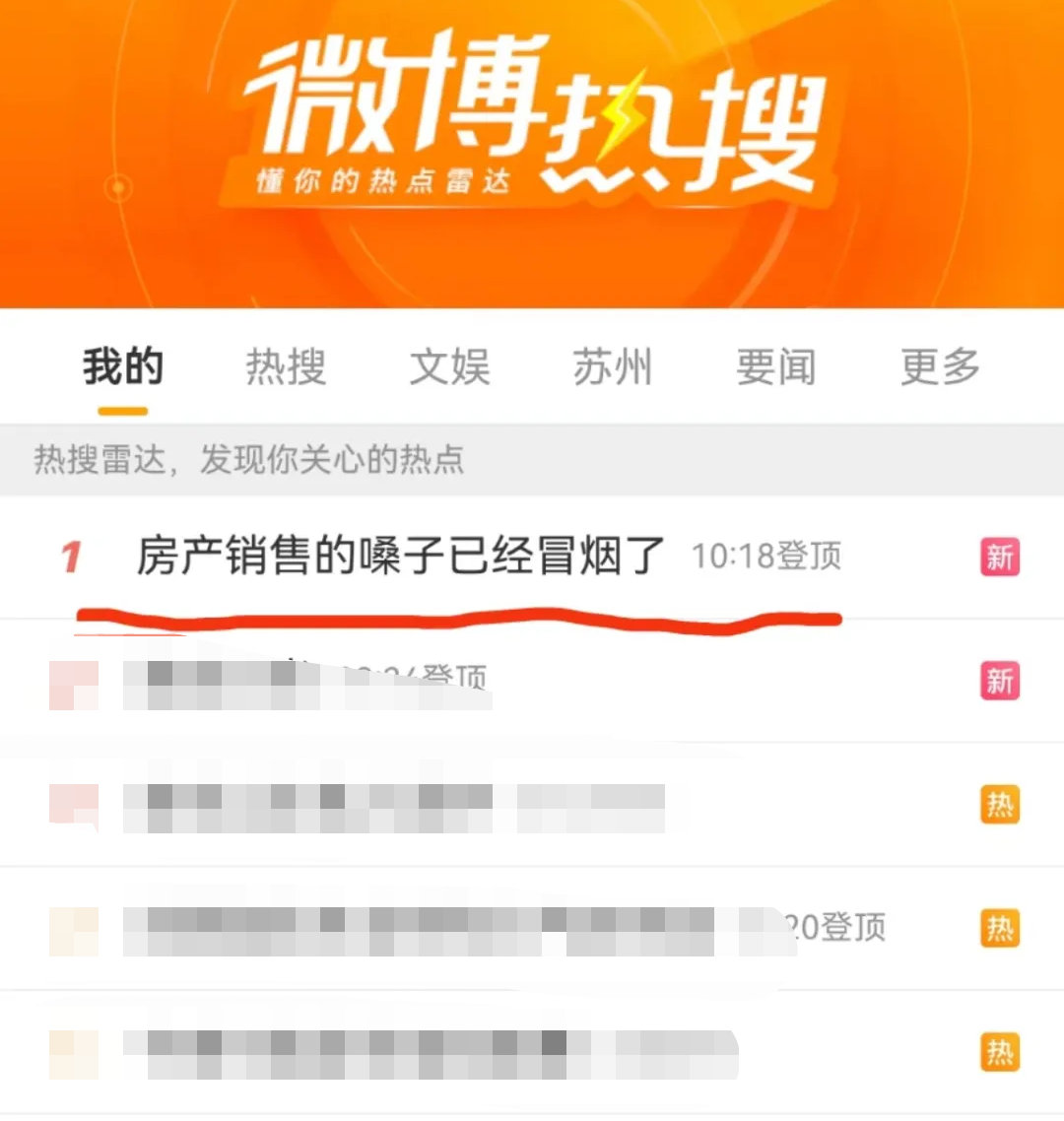
Task: Open the 更多 tab
Action: coord(940,367)
